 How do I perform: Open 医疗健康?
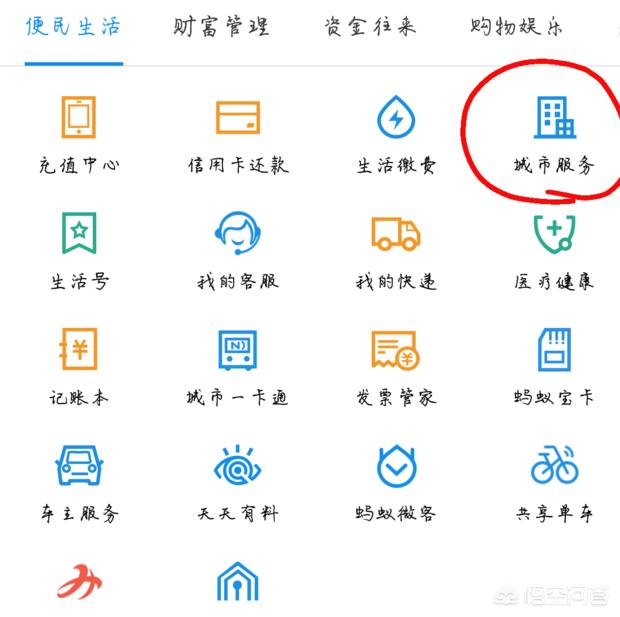(x=553, y=252)
